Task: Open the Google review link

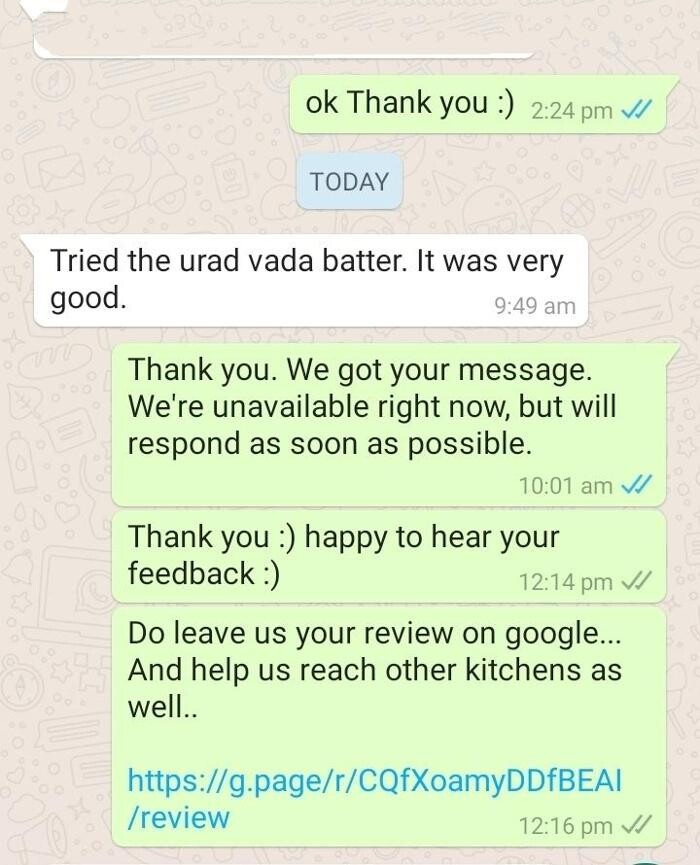Action: pyautogui.click(x=374, y=780)
